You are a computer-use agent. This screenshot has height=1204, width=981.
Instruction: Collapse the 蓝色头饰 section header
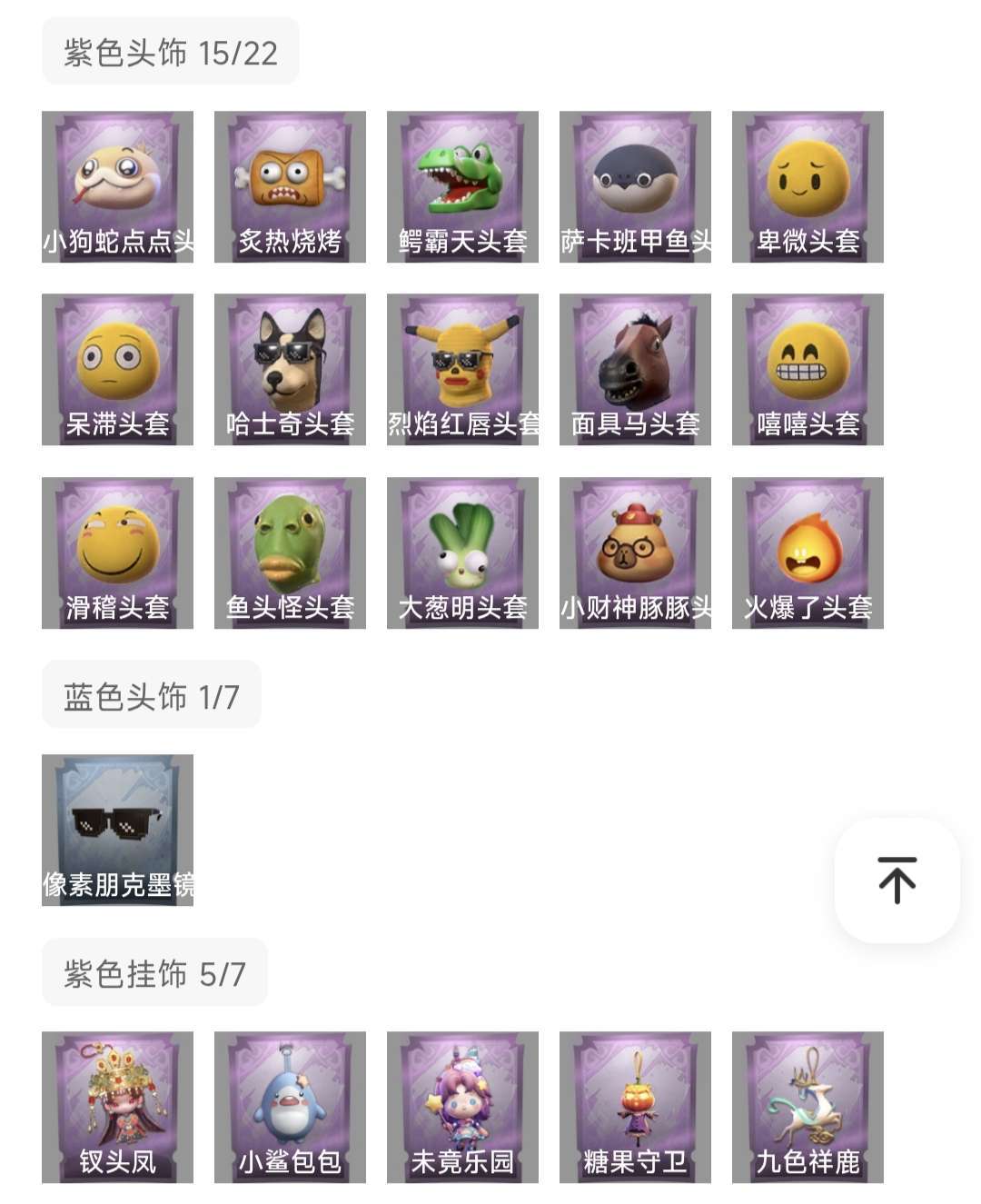coord(152,693)
